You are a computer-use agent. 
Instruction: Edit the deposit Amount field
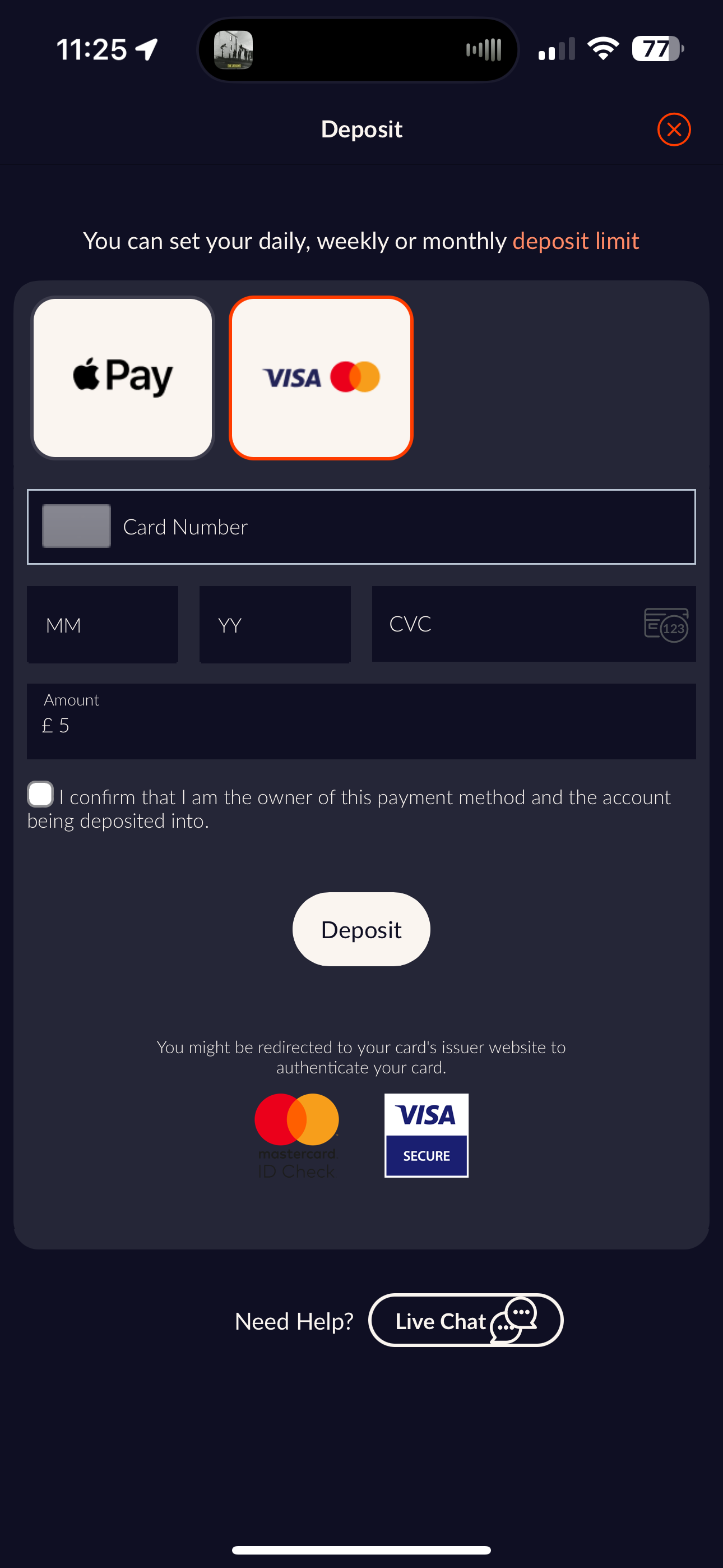[361, 722]
